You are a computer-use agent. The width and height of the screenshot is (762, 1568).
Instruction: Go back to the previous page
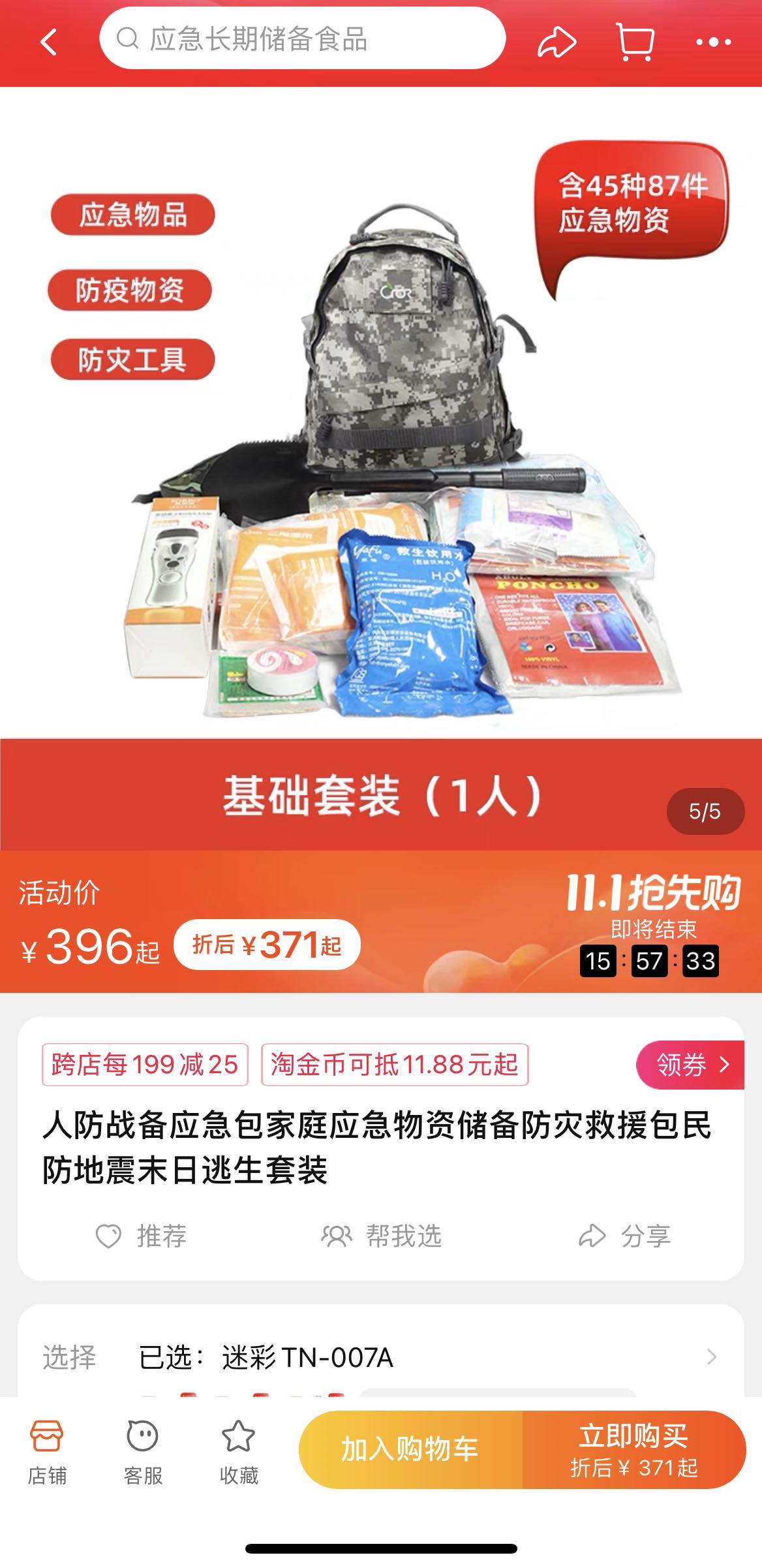tap(49, 42)
